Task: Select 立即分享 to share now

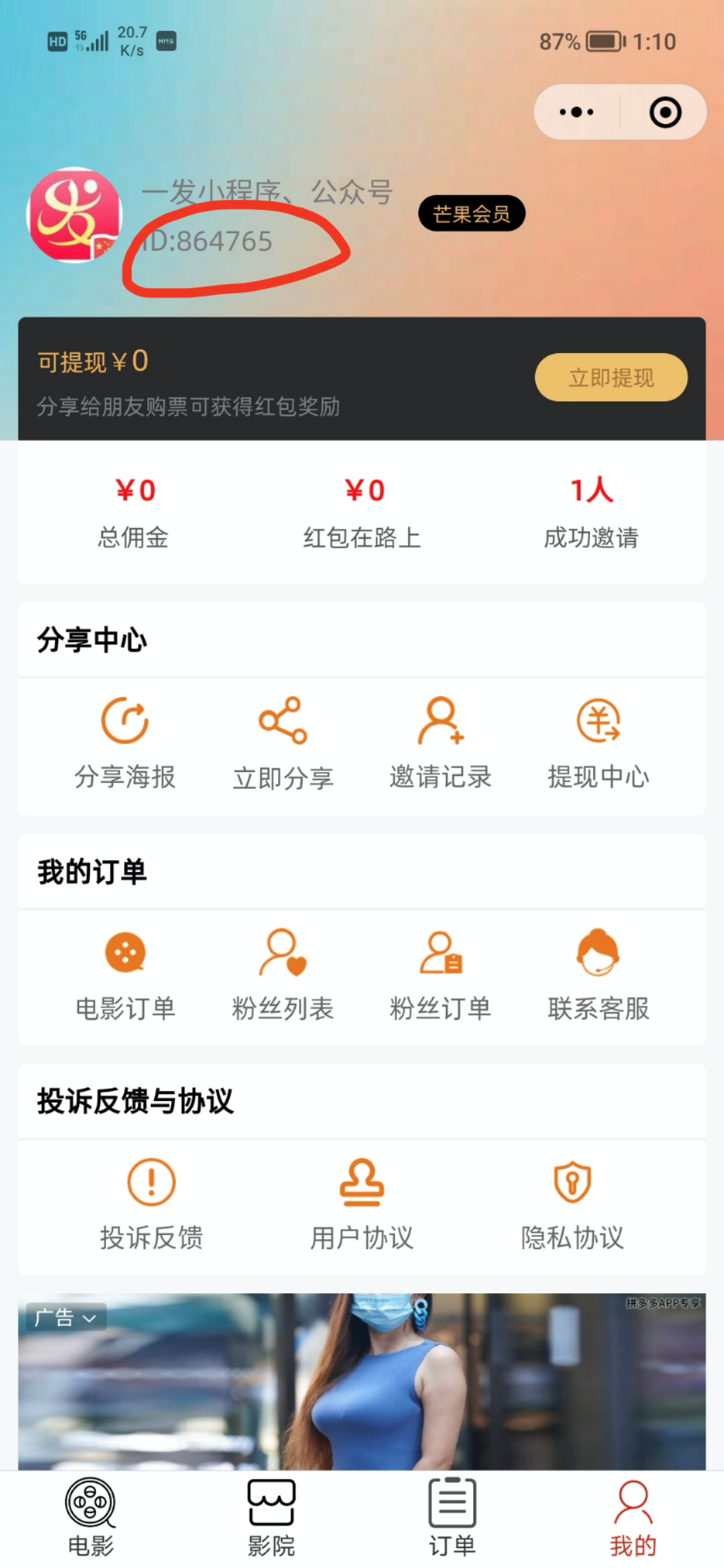Action: [x=283, y=742]
